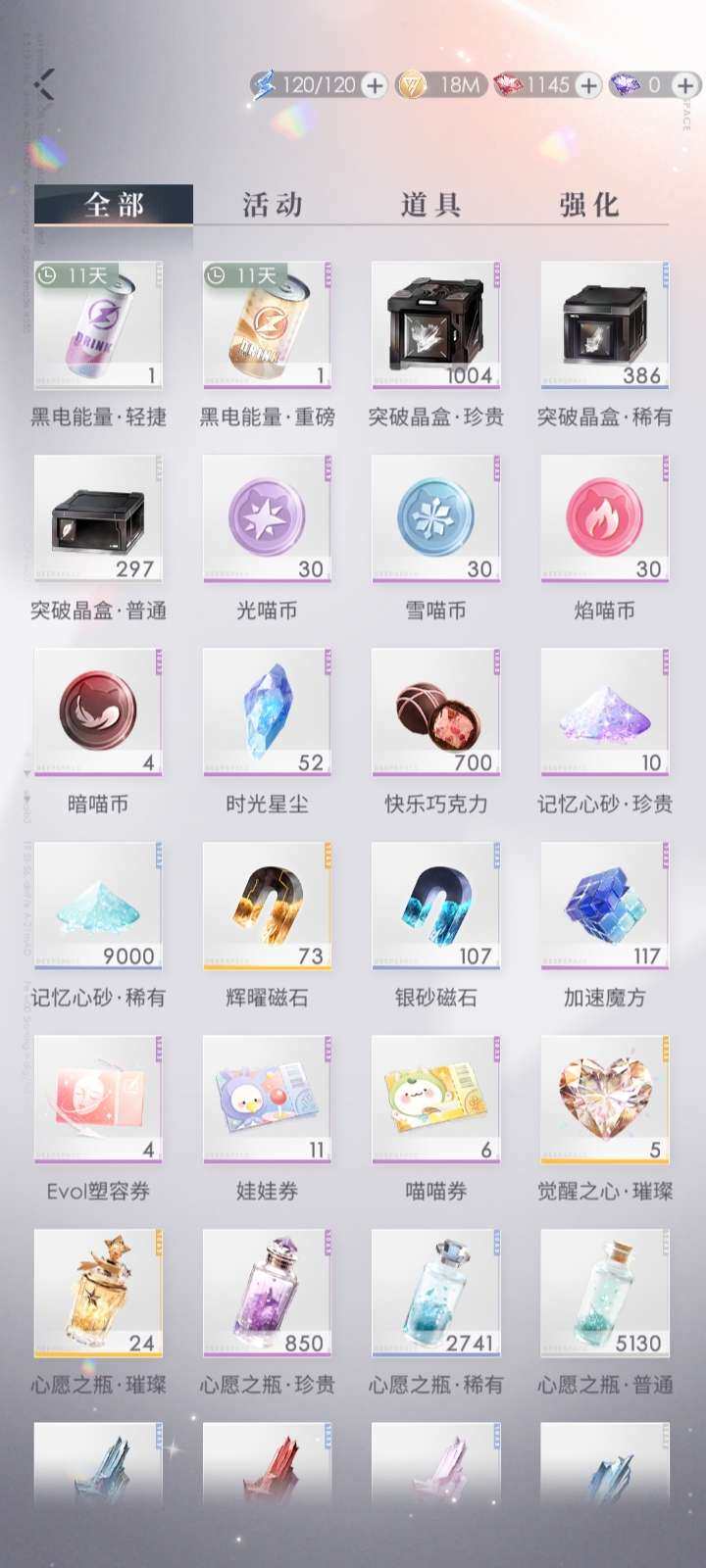Viewport: 706px width, 1568px height.
Task: Select the 快乐巧克力 chocolate item
Action: 436,712
